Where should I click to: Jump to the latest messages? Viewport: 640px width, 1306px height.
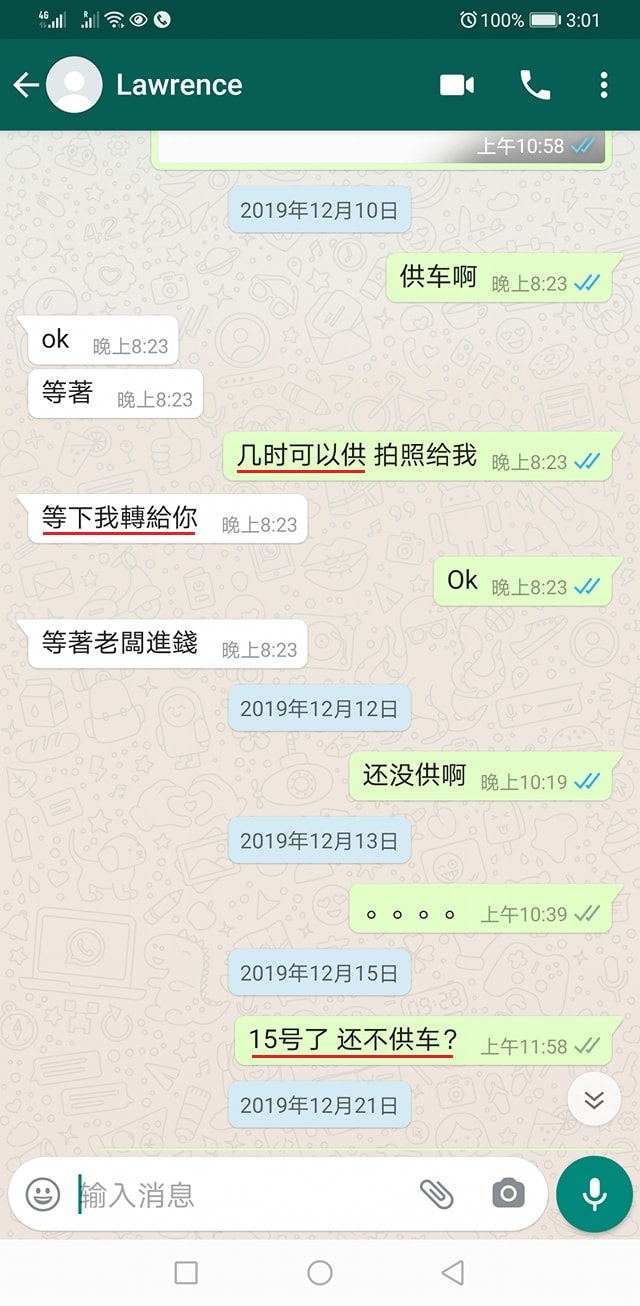click(x=594, y=1100)
